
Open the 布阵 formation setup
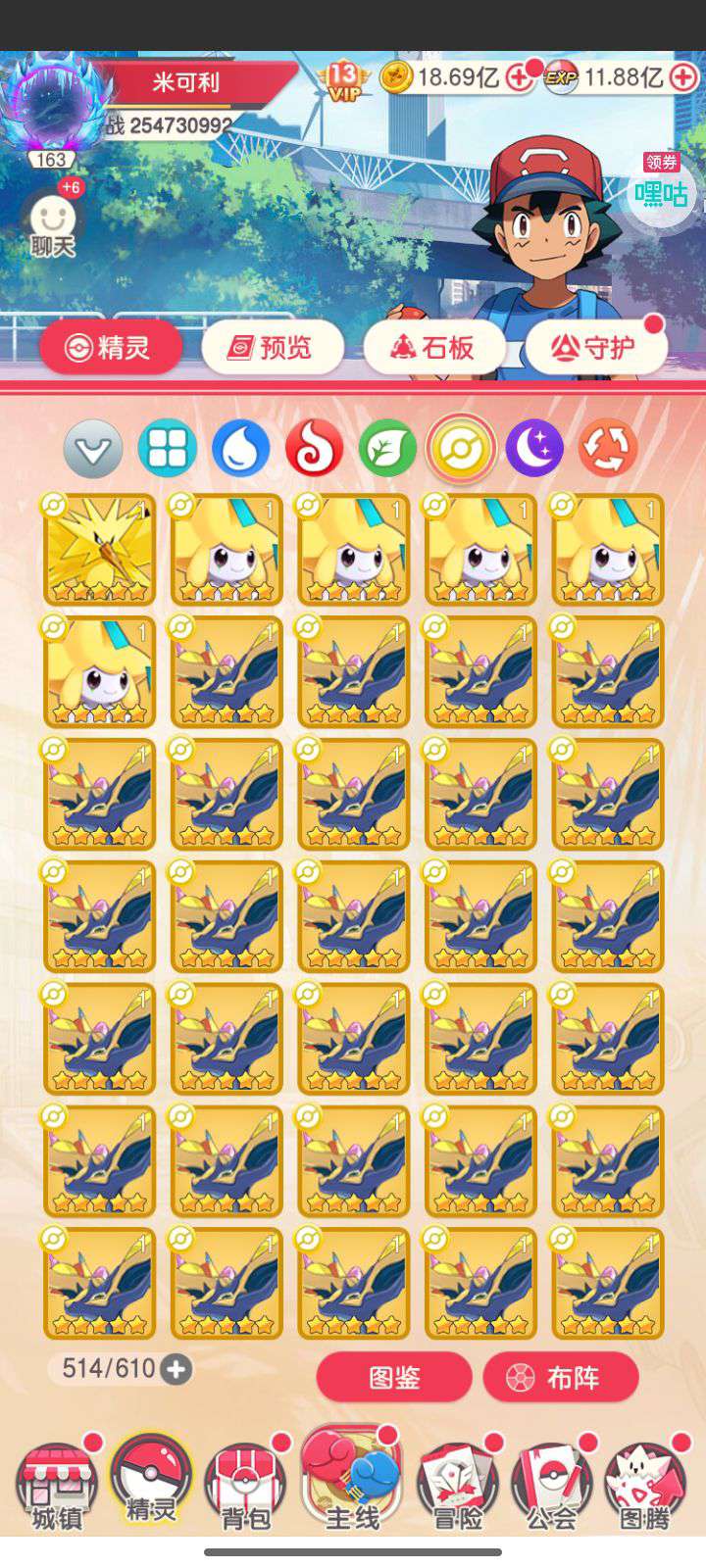point(561,1378)
